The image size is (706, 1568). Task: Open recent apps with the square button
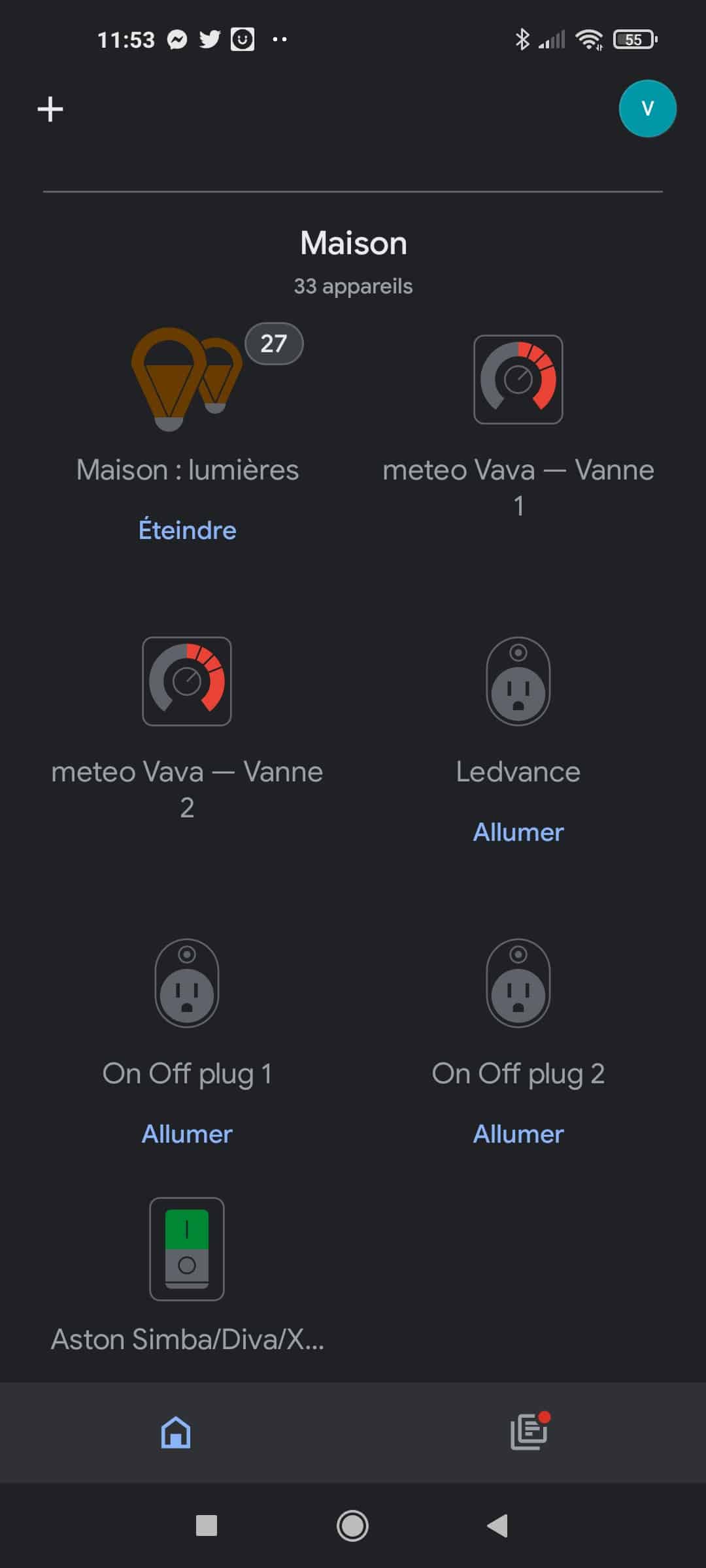pyautogui.click(x=207, y=1526)
